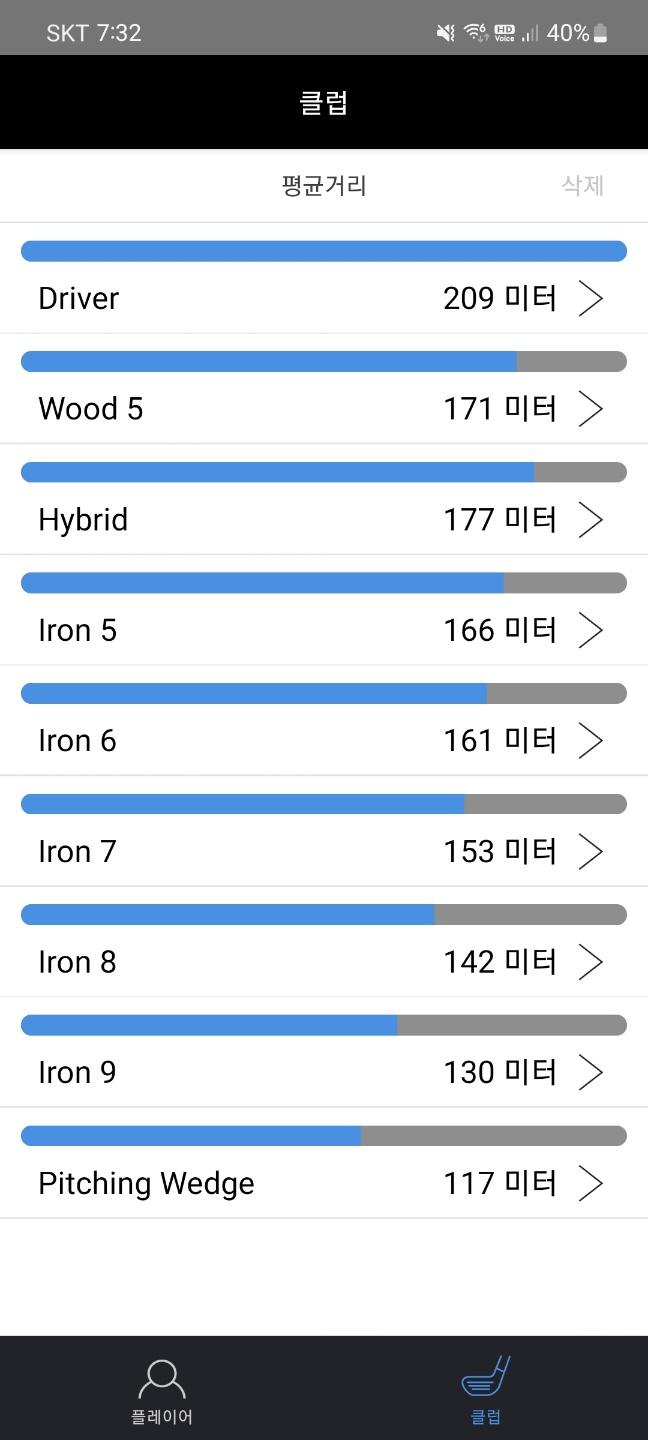Open Pitching Wedge club details

[323, 1183]
